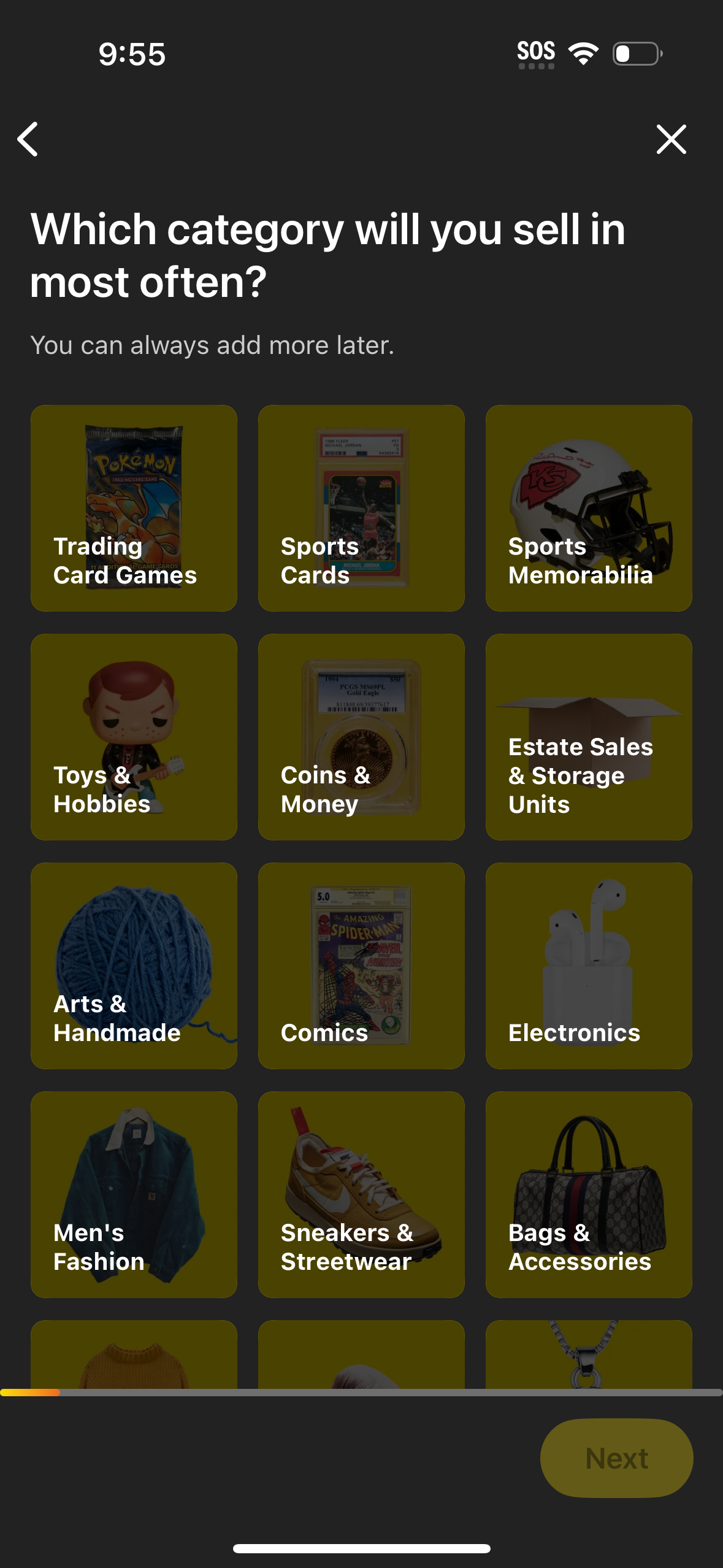723x1568 pixels.
Task: Toggle the Sneakers & Streetwear selection
Action: [x=361, y=1194]
